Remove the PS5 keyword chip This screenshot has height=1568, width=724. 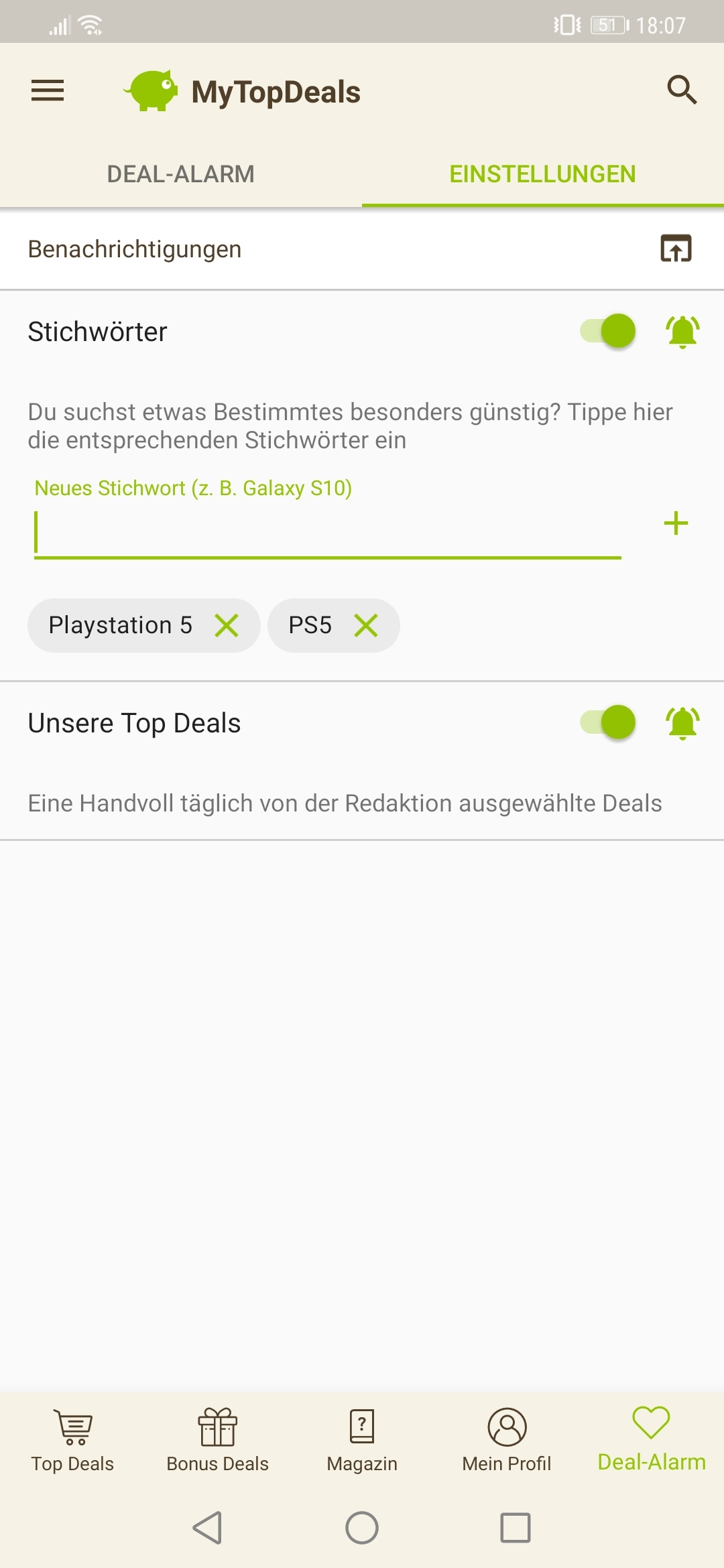366,626
